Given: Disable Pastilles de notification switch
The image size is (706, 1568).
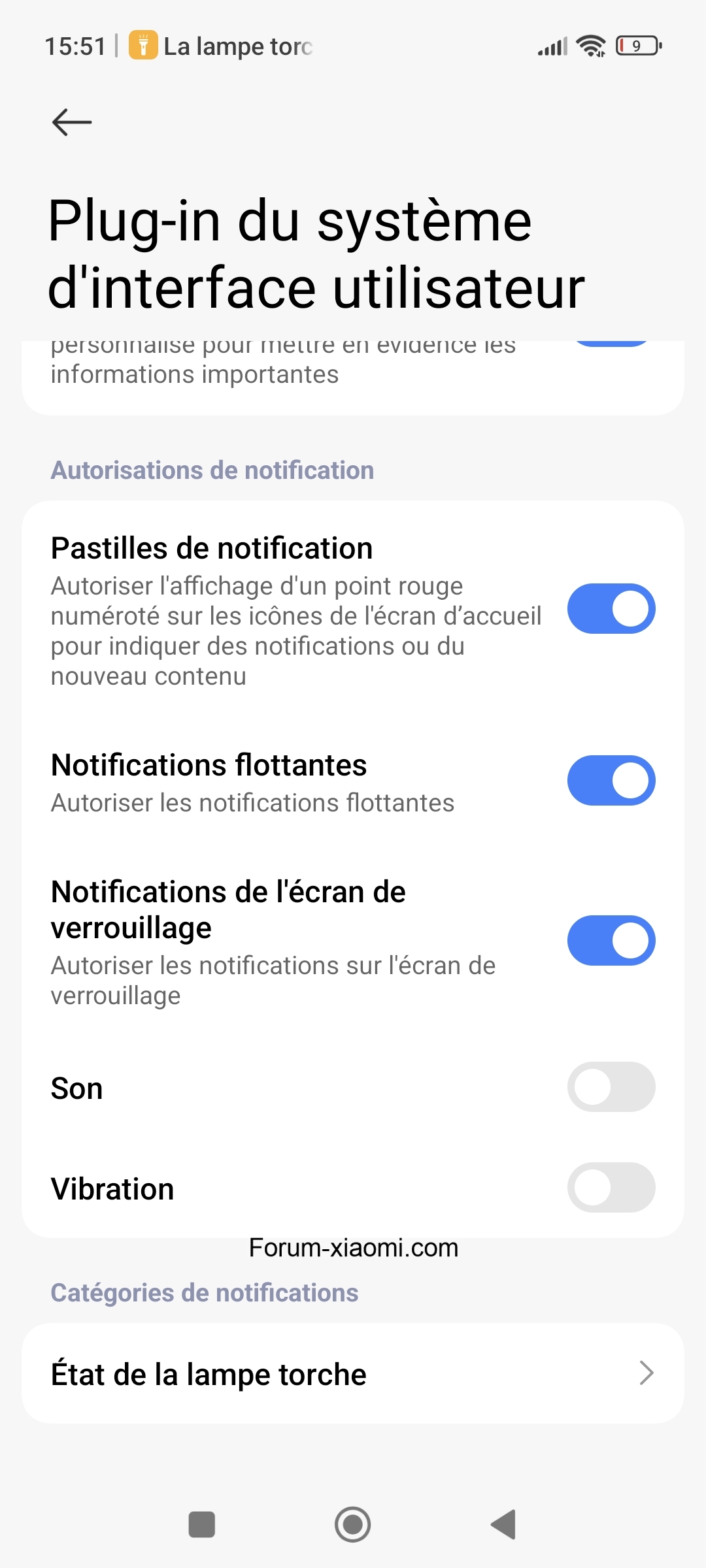Looking at the screenshot, I should click(611, 609).
